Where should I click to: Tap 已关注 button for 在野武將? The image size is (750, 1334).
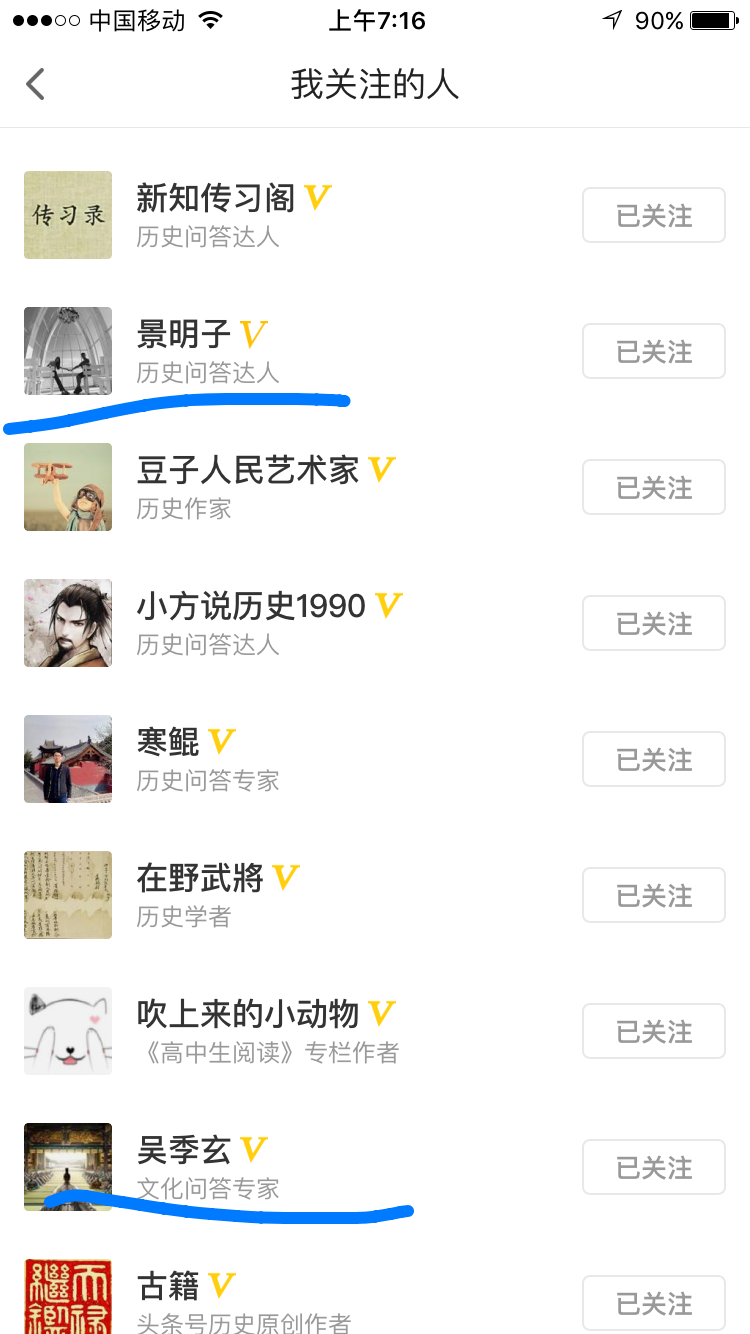[653, 895]
